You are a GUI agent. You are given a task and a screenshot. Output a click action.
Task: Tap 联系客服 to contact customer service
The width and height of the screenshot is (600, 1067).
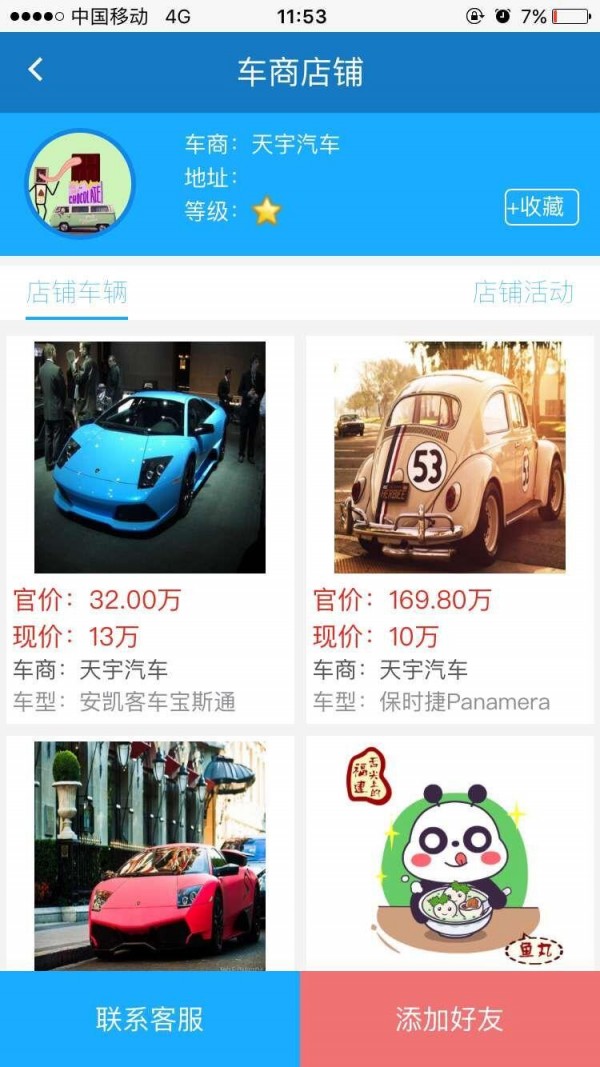point(150,1019)
